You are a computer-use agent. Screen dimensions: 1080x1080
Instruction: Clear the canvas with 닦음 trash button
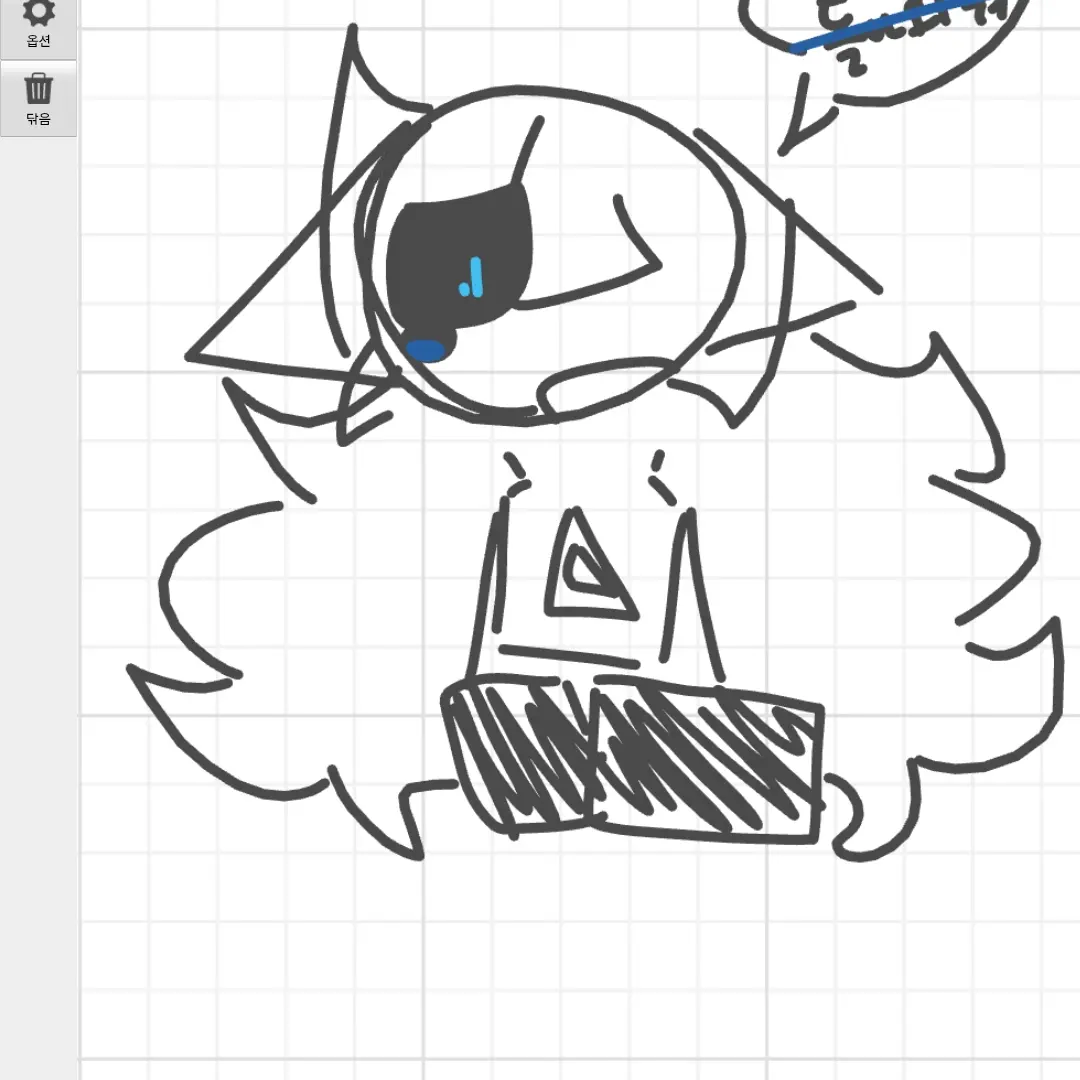coord(38,98)
